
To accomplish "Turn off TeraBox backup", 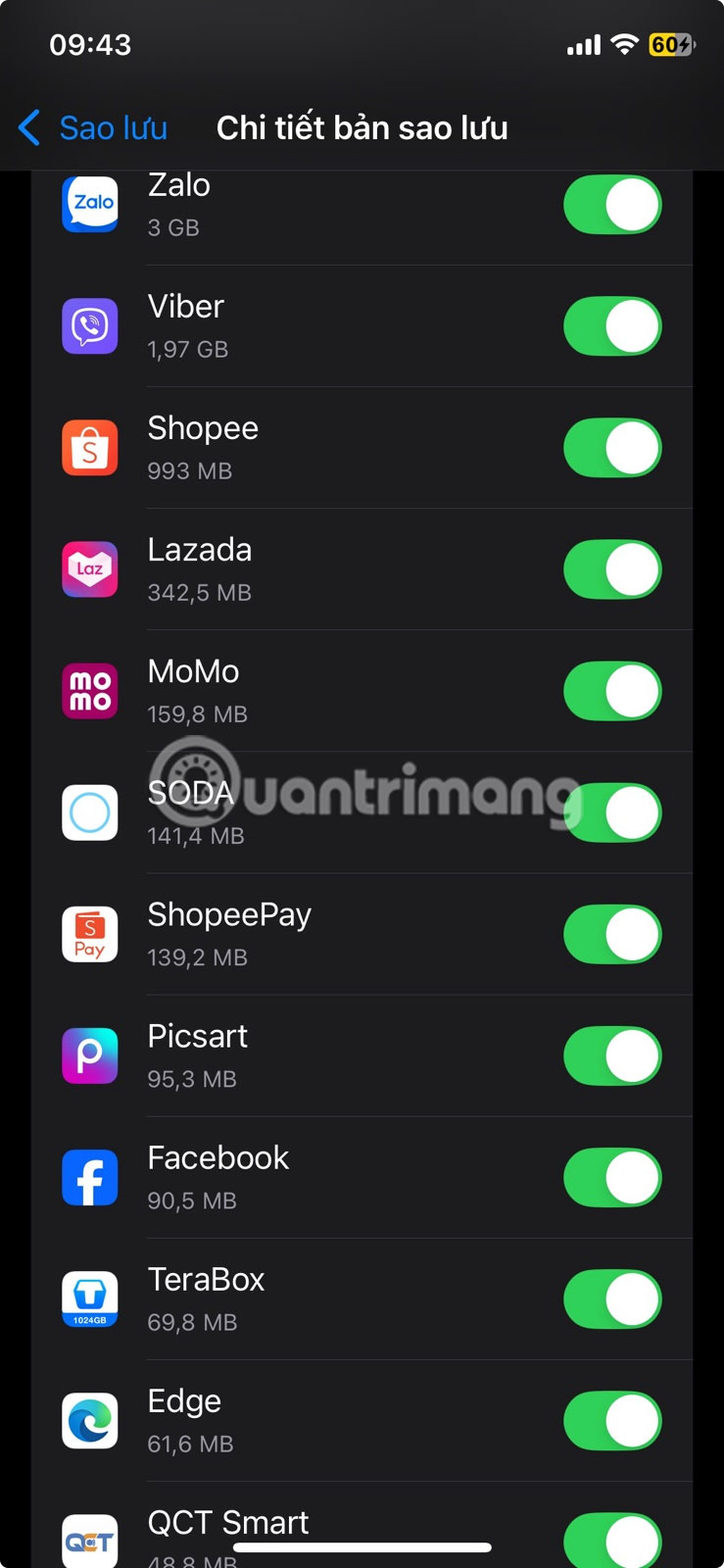I will click(x=612, y=1298).
